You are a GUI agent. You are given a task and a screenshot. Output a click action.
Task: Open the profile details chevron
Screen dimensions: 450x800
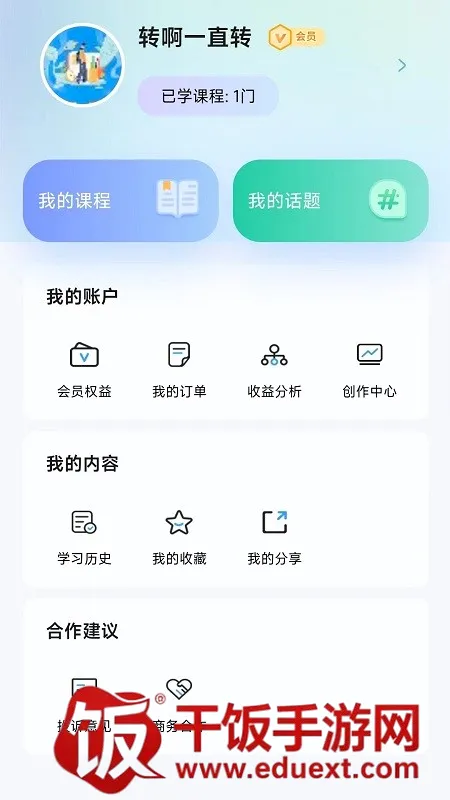[402, 65]
